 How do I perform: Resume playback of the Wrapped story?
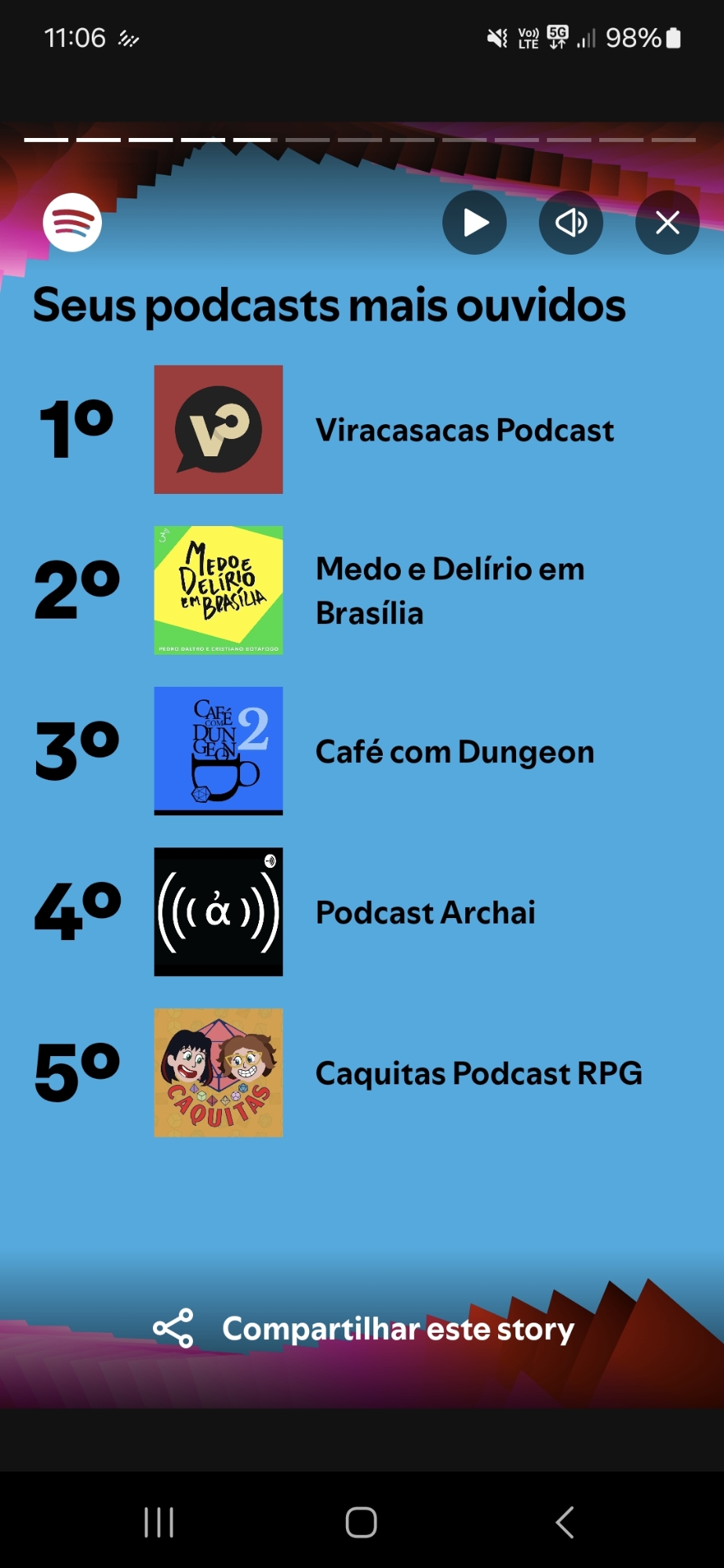[x=475, y=223]
